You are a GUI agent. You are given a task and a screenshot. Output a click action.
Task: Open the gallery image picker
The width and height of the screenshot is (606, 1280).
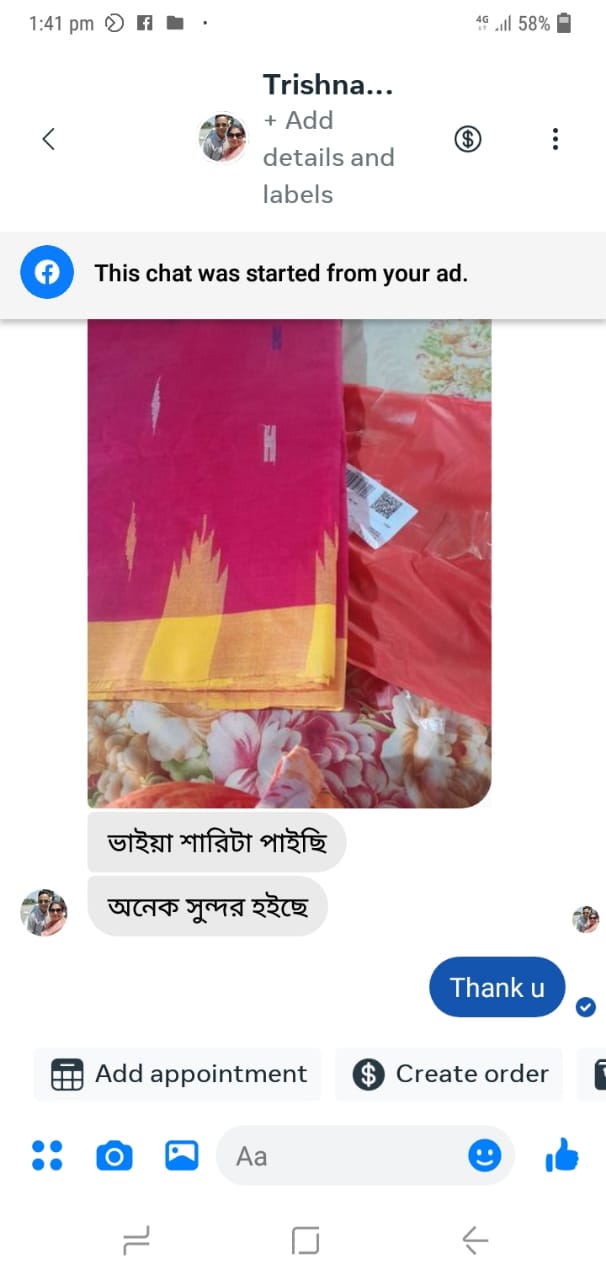[181, 1156]
